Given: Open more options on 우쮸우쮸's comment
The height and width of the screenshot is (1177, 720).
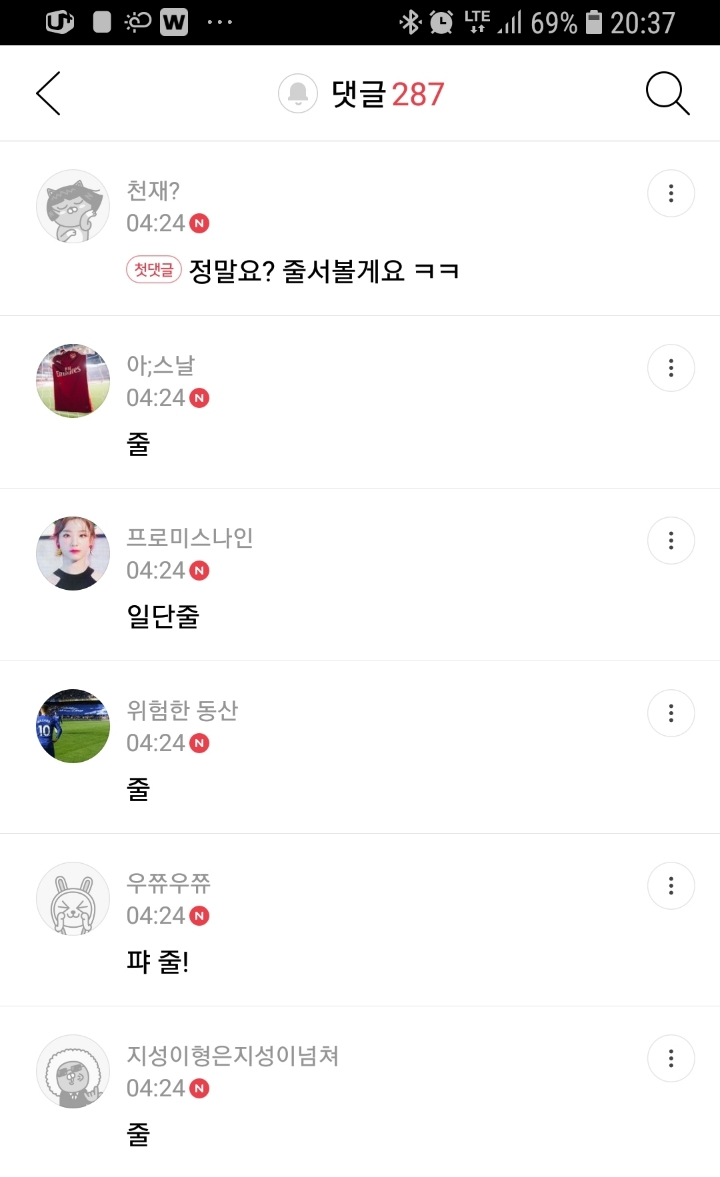Looking at the screenshot, I should click(x=671, y=886).
